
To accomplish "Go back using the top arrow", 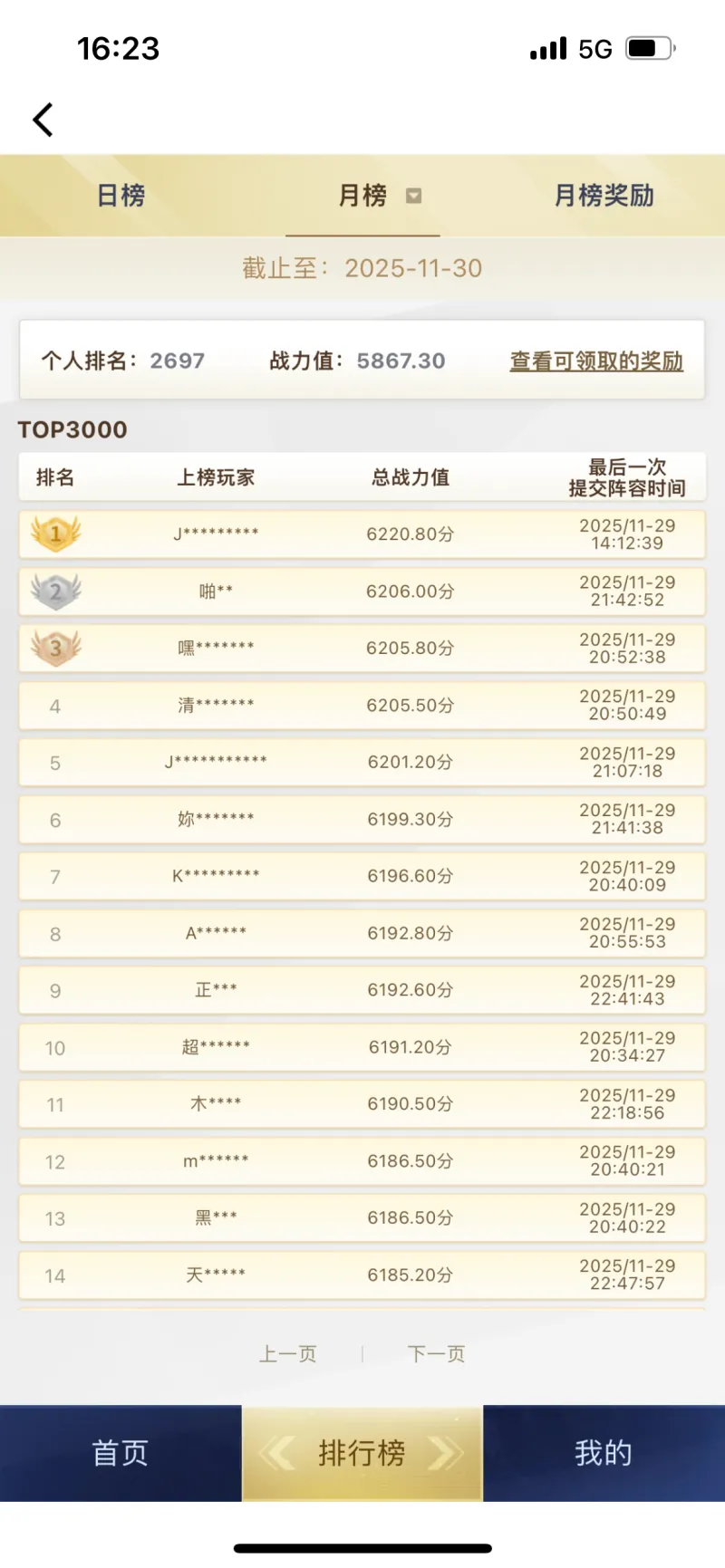I will pyautogui.click(x=43, y=120).
